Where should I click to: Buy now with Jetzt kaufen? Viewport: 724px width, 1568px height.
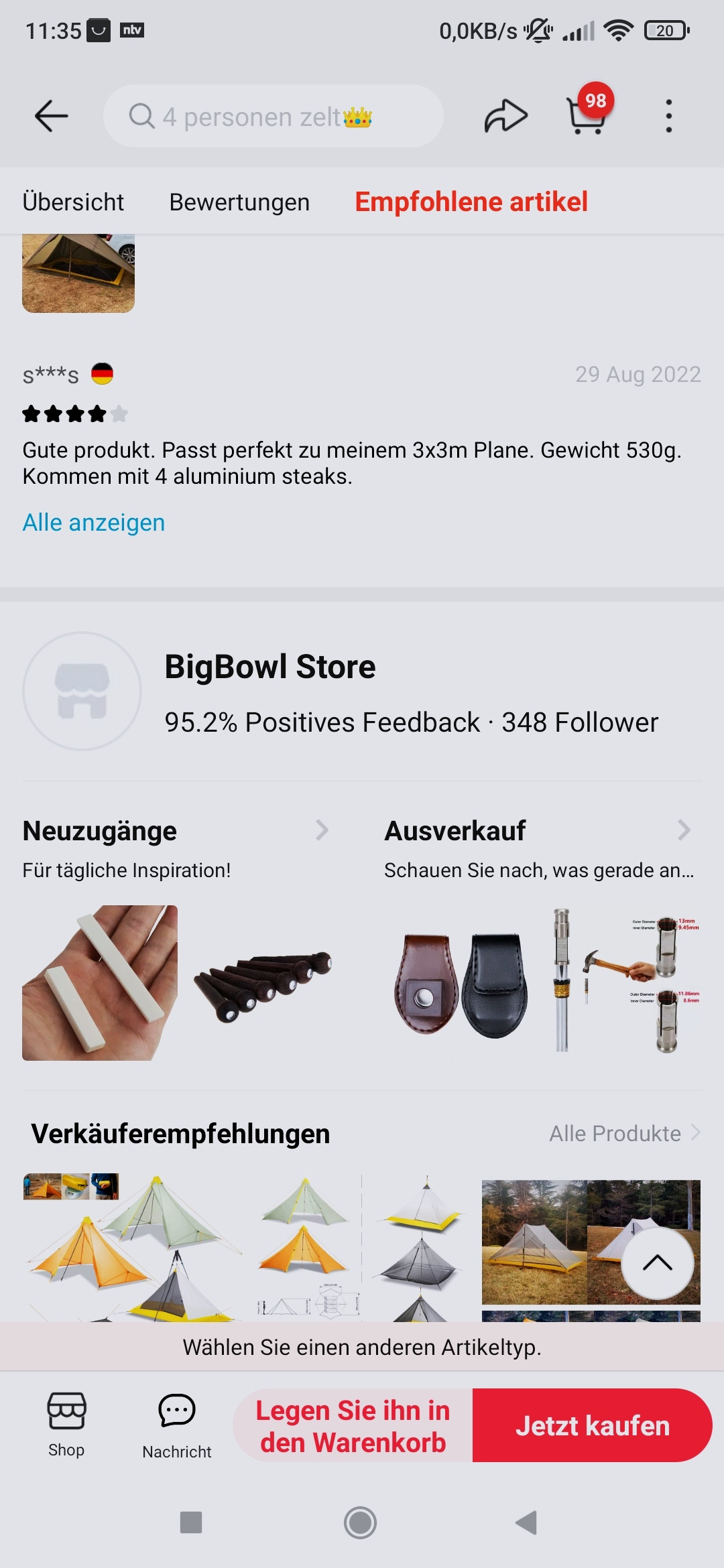click(x=592, y=1426)
